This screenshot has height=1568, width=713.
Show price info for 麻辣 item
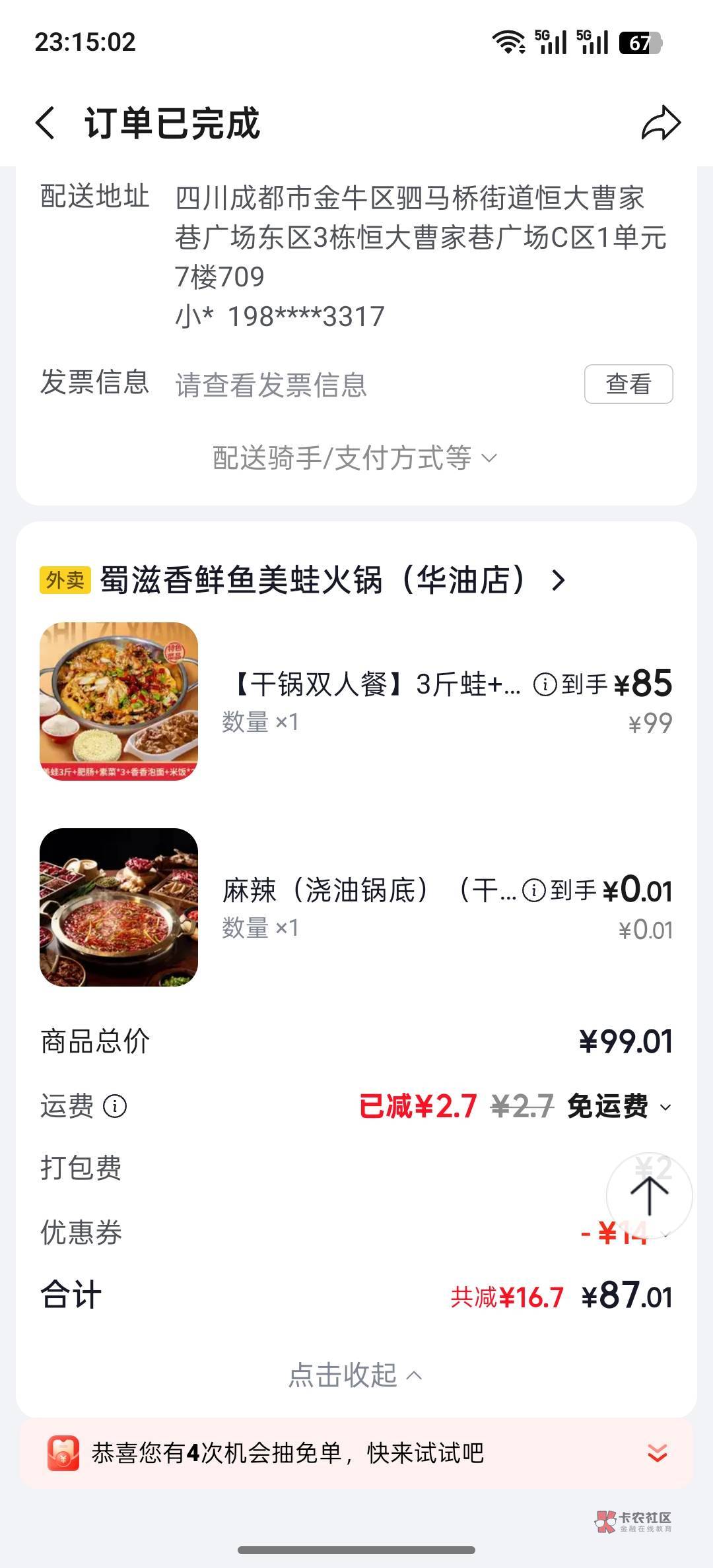pos(533,890)
